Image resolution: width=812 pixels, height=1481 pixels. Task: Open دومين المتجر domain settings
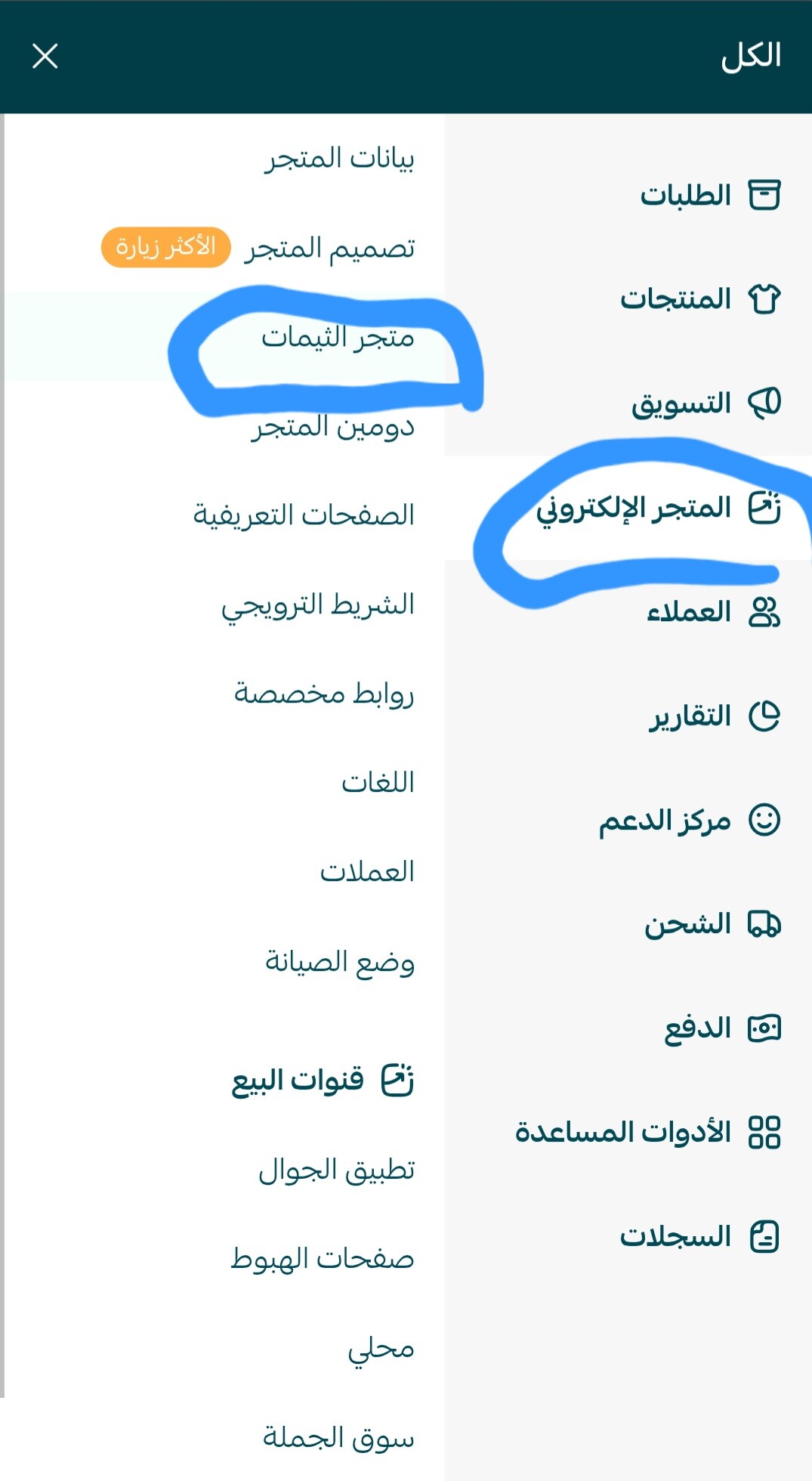[x=333, y=426]
